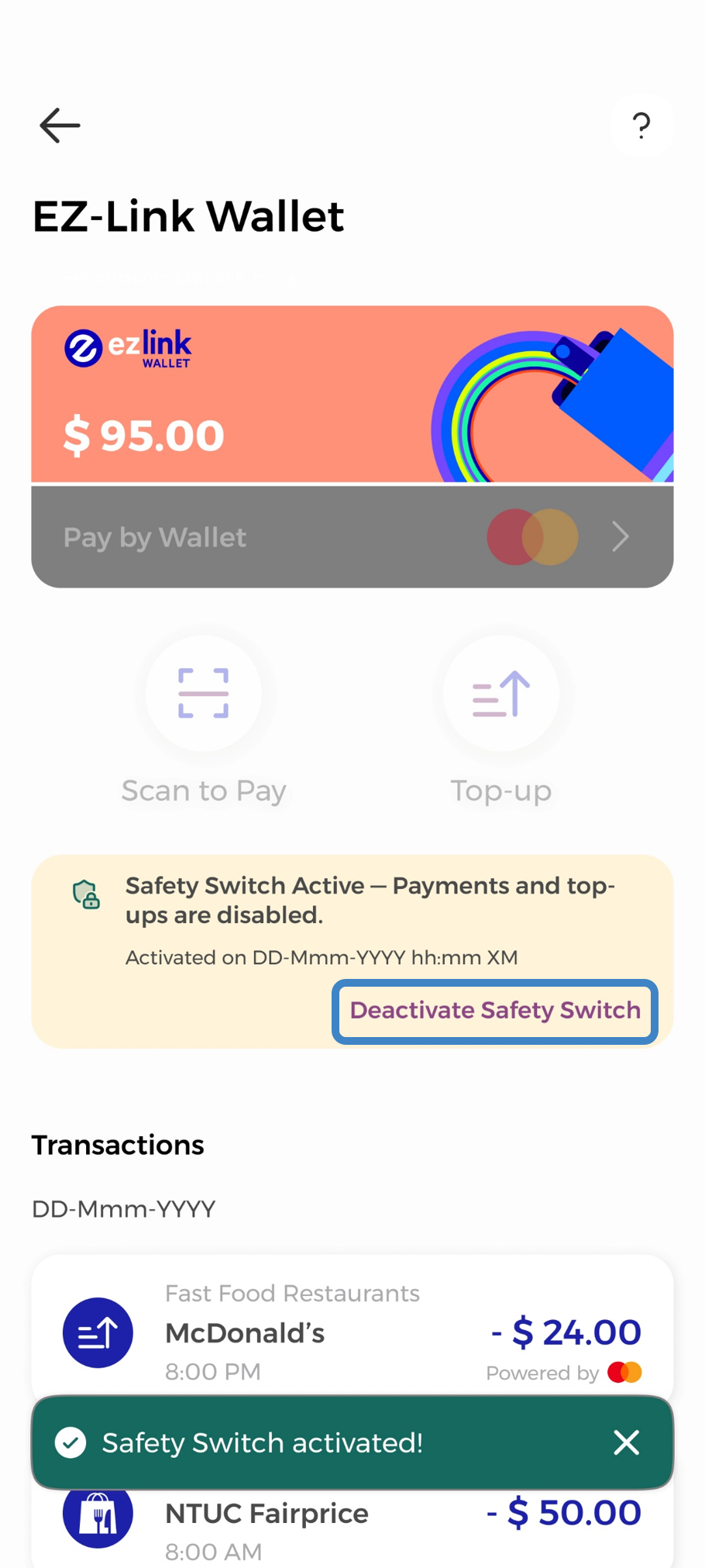The width and height of the screenshot is (705, 1568).
Task: Open the McDonald's transaction
Action: tap(352, 1332)
